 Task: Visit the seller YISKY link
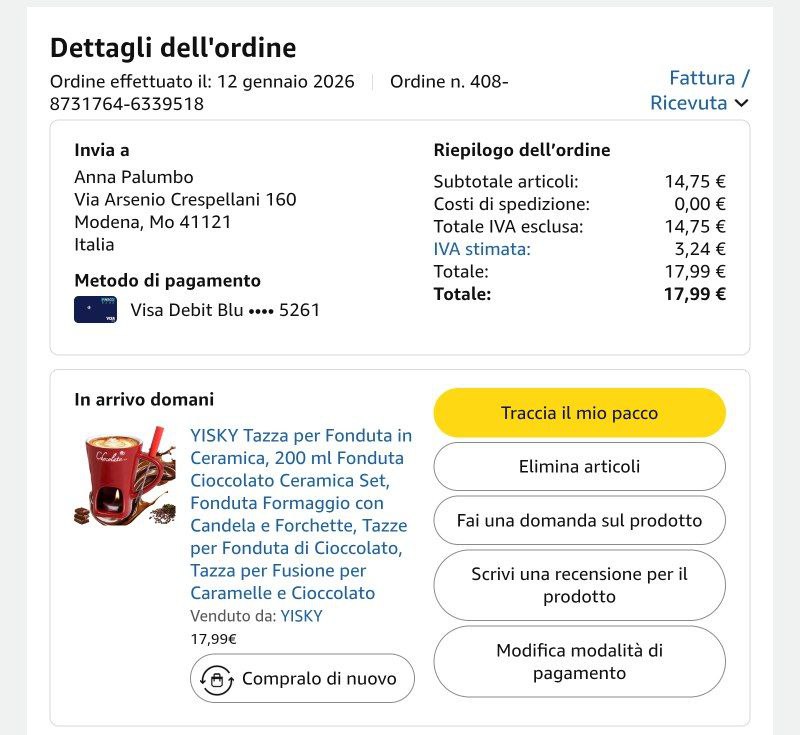[x=301, y=616]
